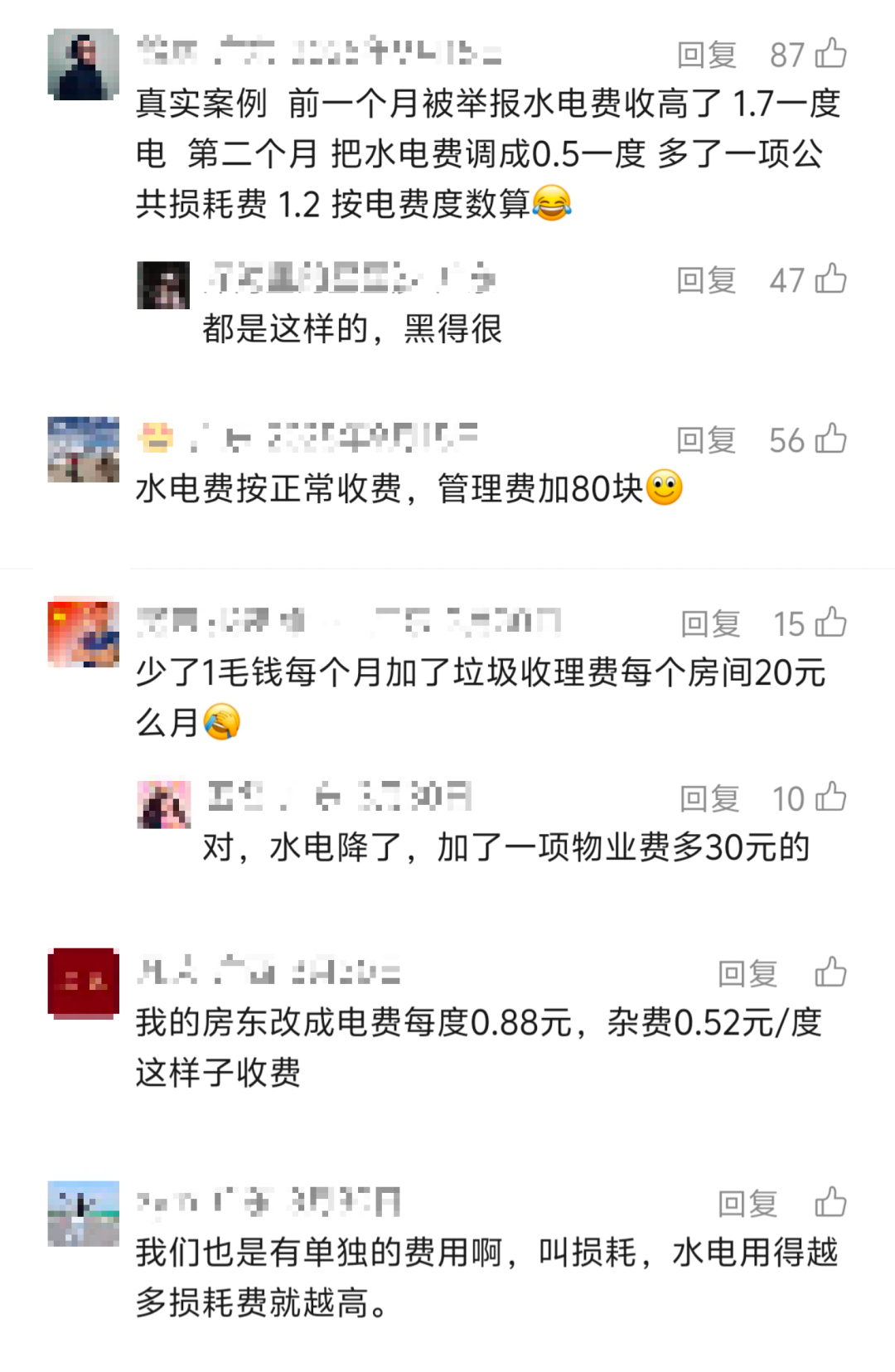Open avatar next to the 黑得很 reply
Image resolution: width=895 pixels, height=1372 pixels.
[x=163, y=285]
